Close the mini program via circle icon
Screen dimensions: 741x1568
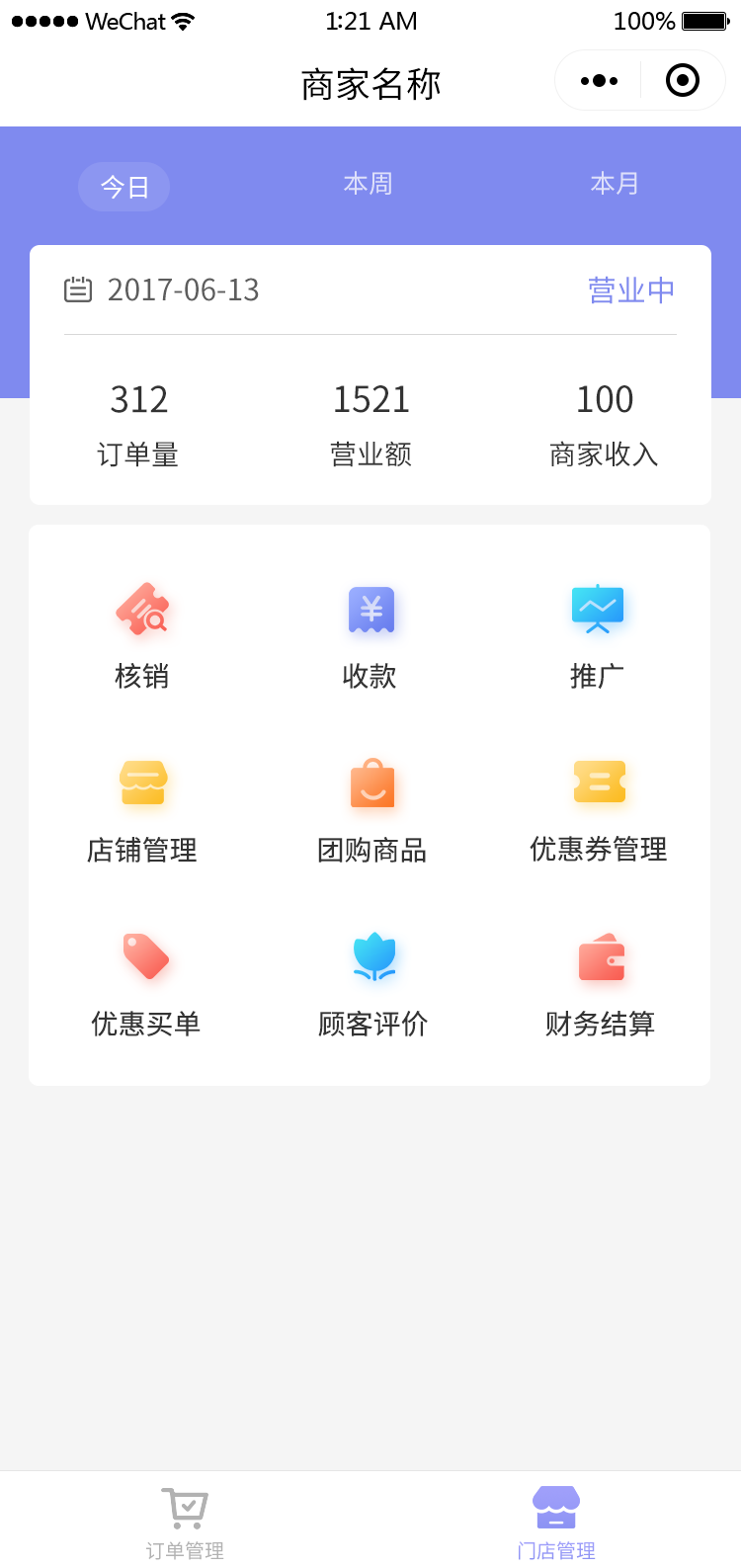tap(683, 81)
